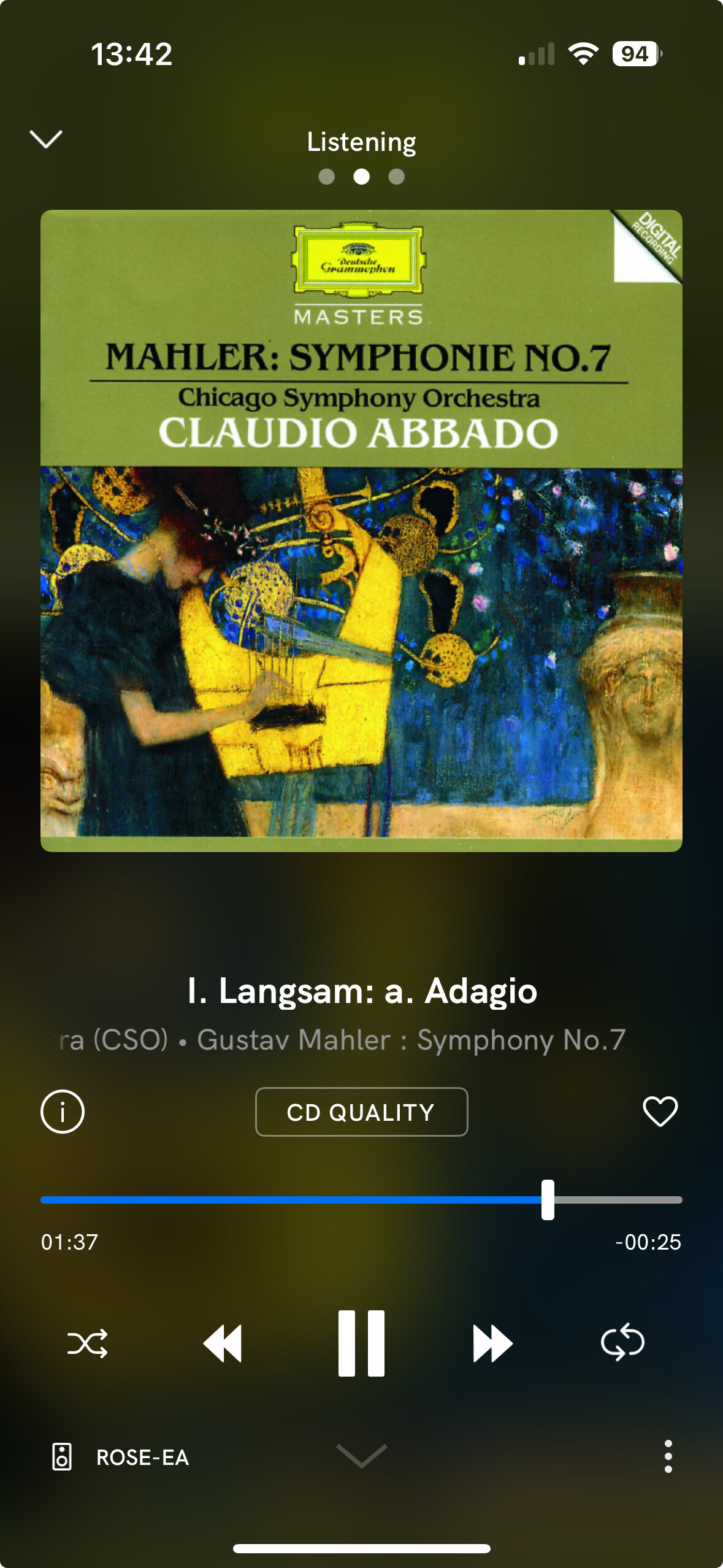Viewport: 723px width, 1568px height.
Task: Toggle repeat mode
Action: click(x=622, y=1342)
